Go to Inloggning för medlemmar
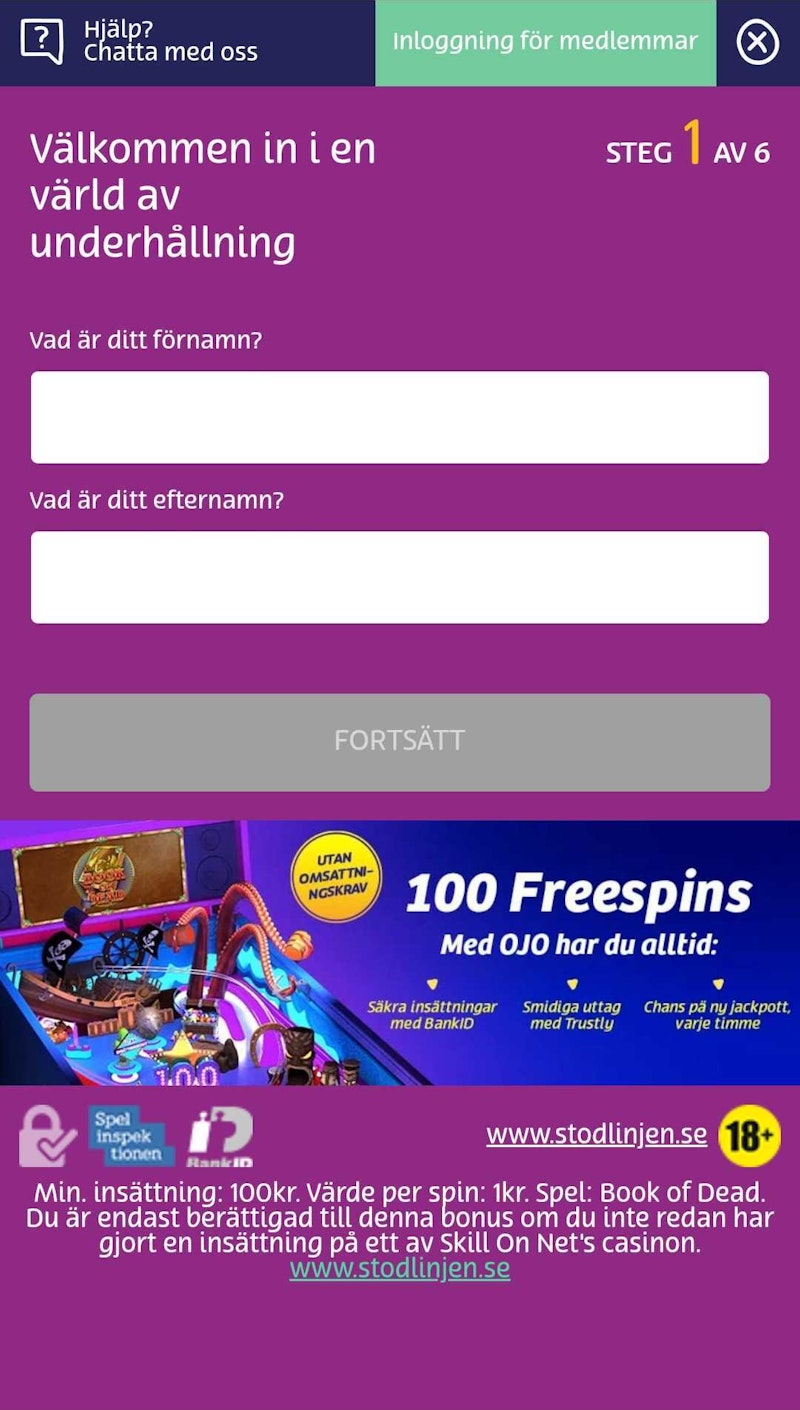Screen dimensions: 800x1410 (545, 42)
